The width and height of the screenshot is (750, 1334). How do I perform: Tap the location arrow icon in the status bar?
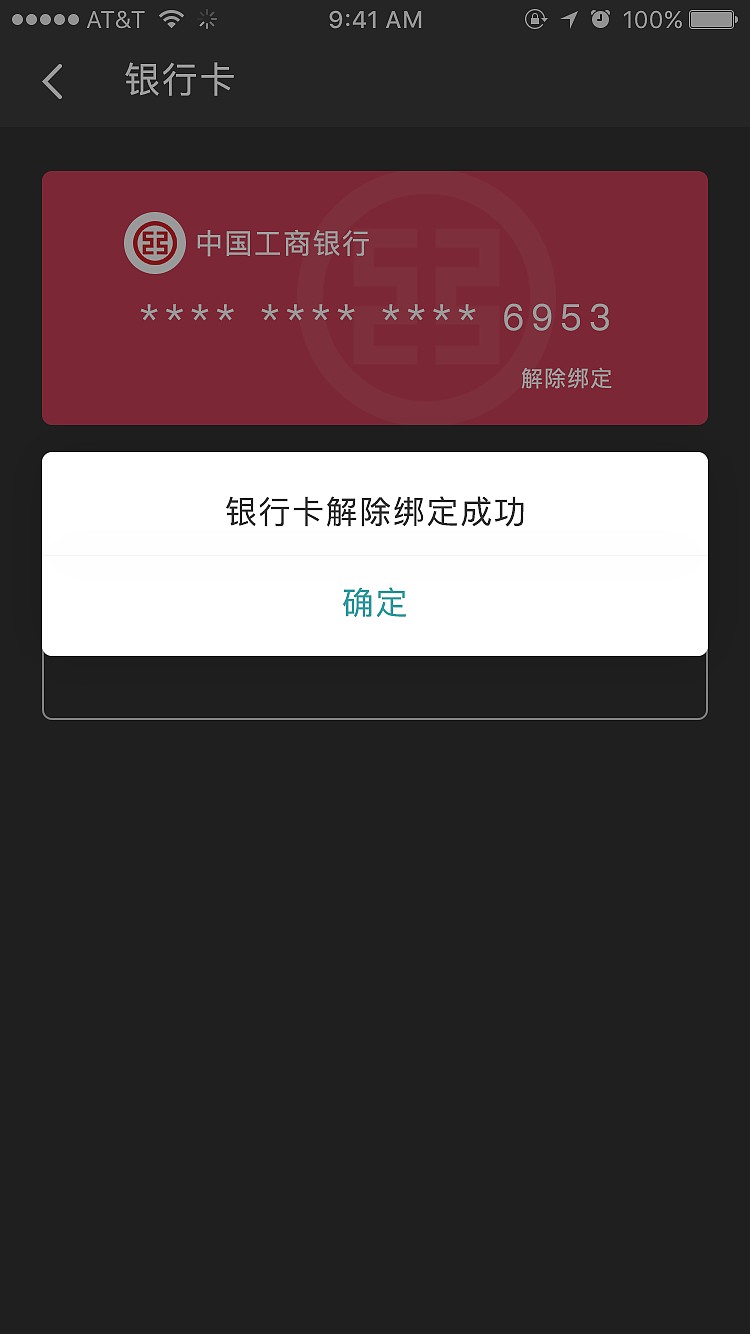[x=566, y=18]
